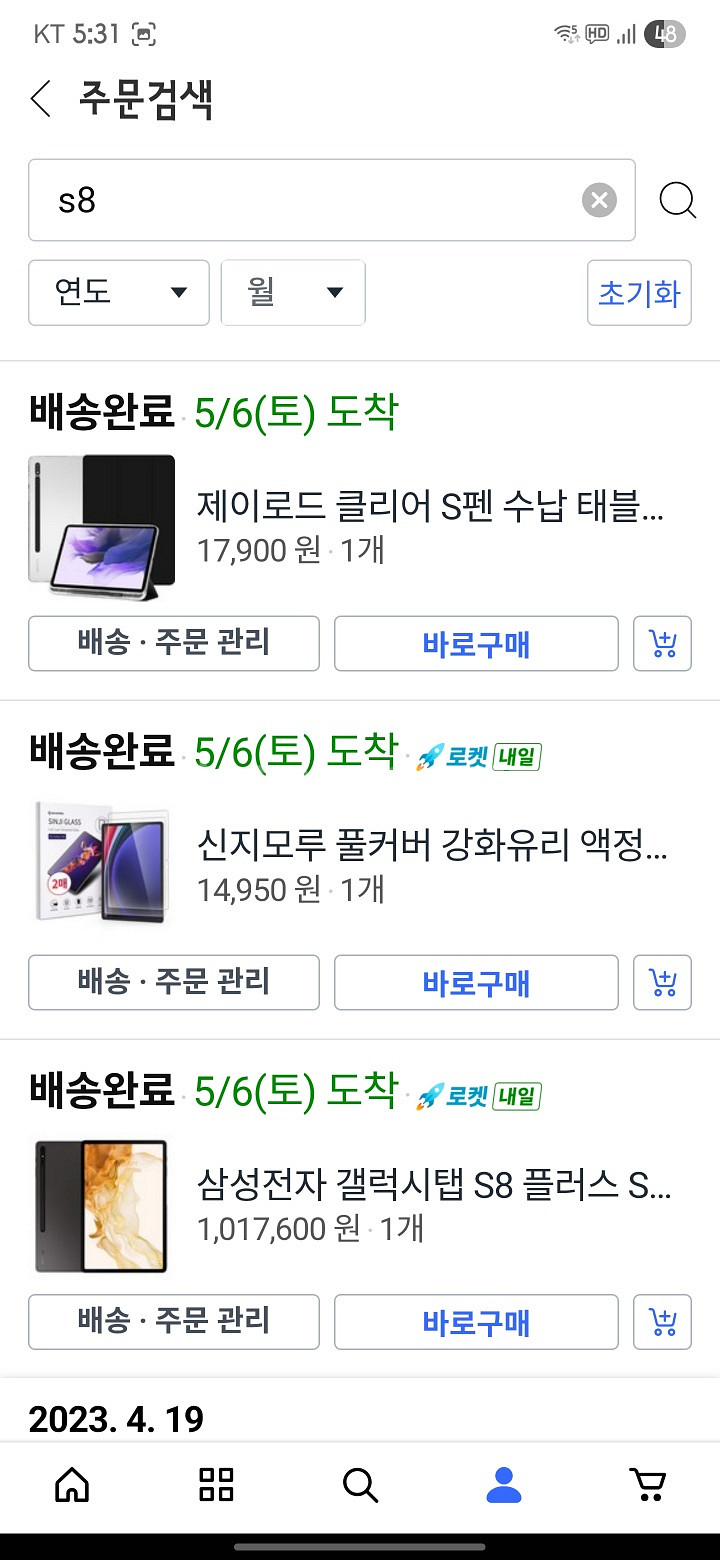Screen dimensions: 720x1560
Task: Tap the back arrow on 주문검색 header
Action: [x=38, y=100]
